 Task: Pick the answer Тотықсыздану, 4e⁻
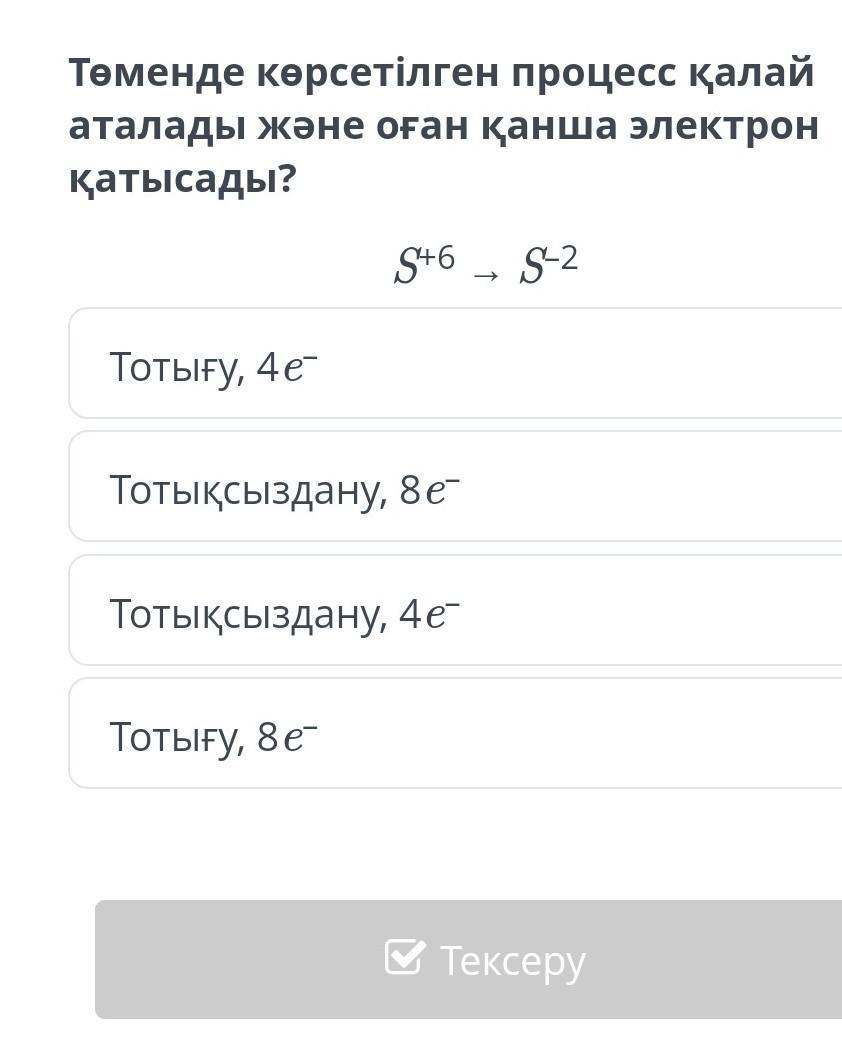pos(456,610)
